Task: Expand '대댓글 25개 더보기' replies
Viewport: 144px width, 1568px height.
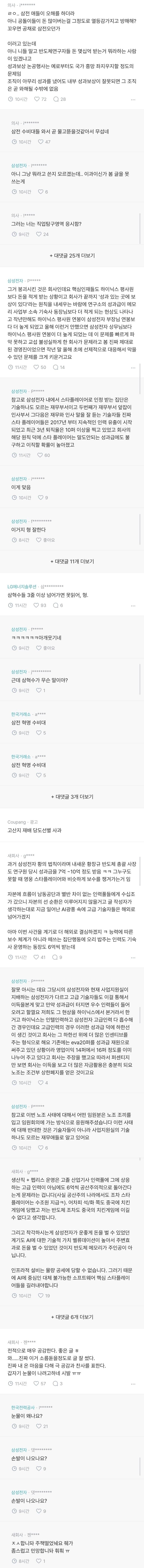Action: click(72, 256)
